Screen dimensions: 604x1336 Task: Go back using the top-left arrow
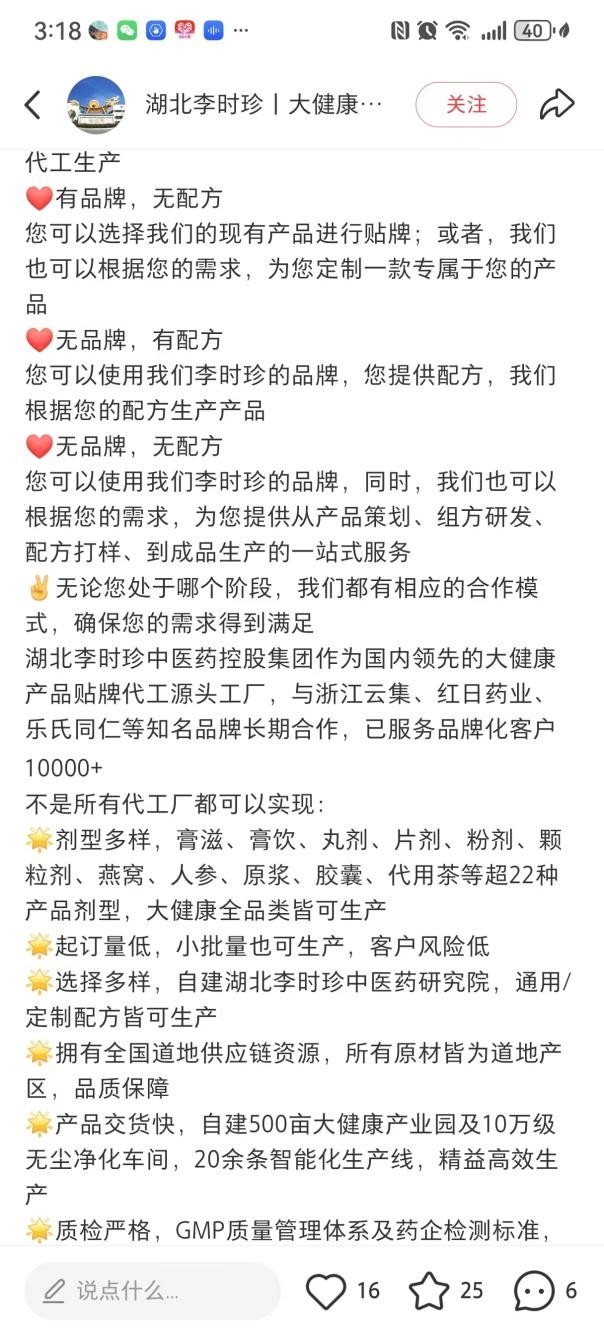click(x=33, y=104)
